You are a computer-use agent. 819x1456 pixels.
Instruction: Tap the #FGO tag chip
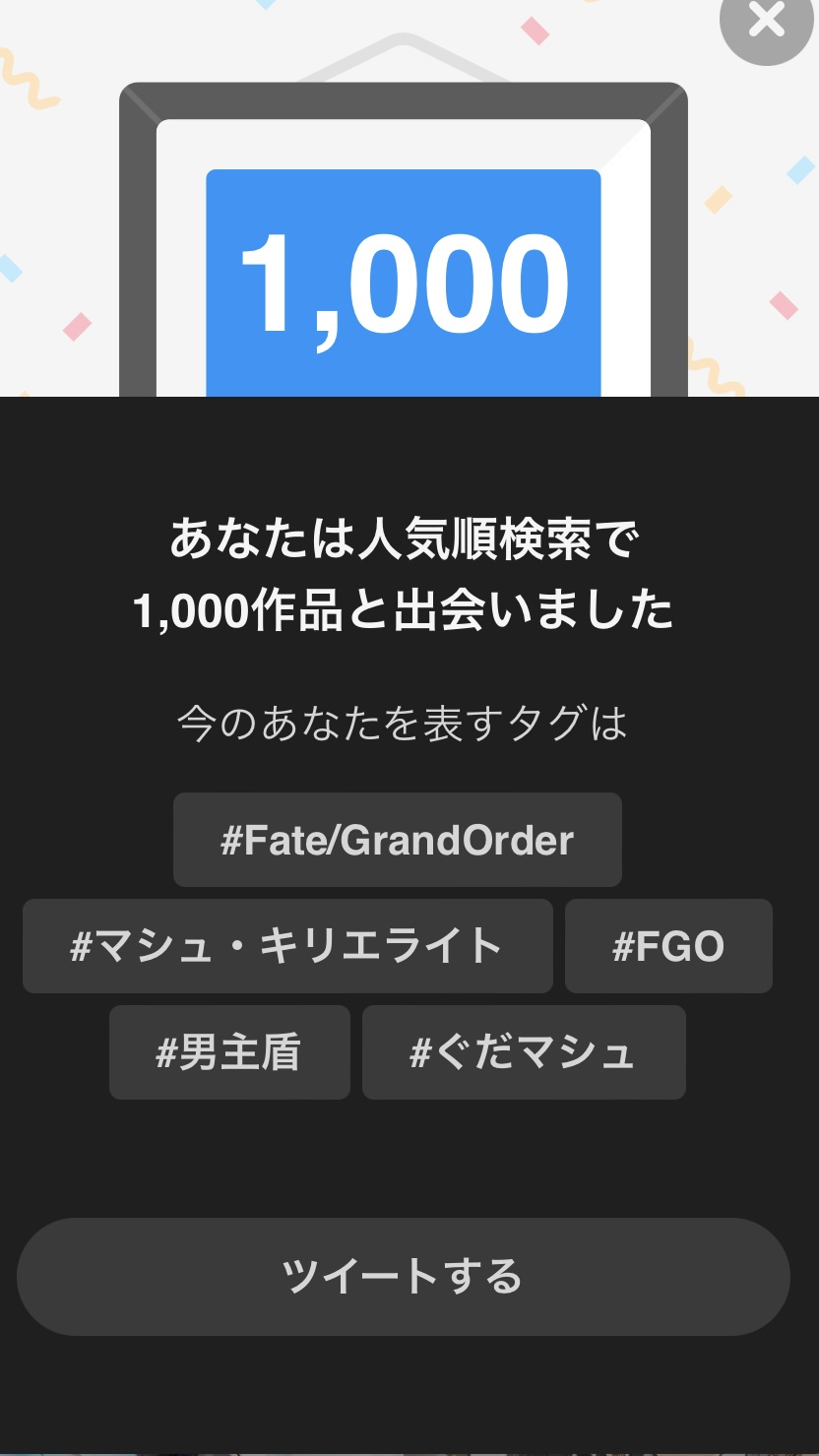click(x=668, y=946)
